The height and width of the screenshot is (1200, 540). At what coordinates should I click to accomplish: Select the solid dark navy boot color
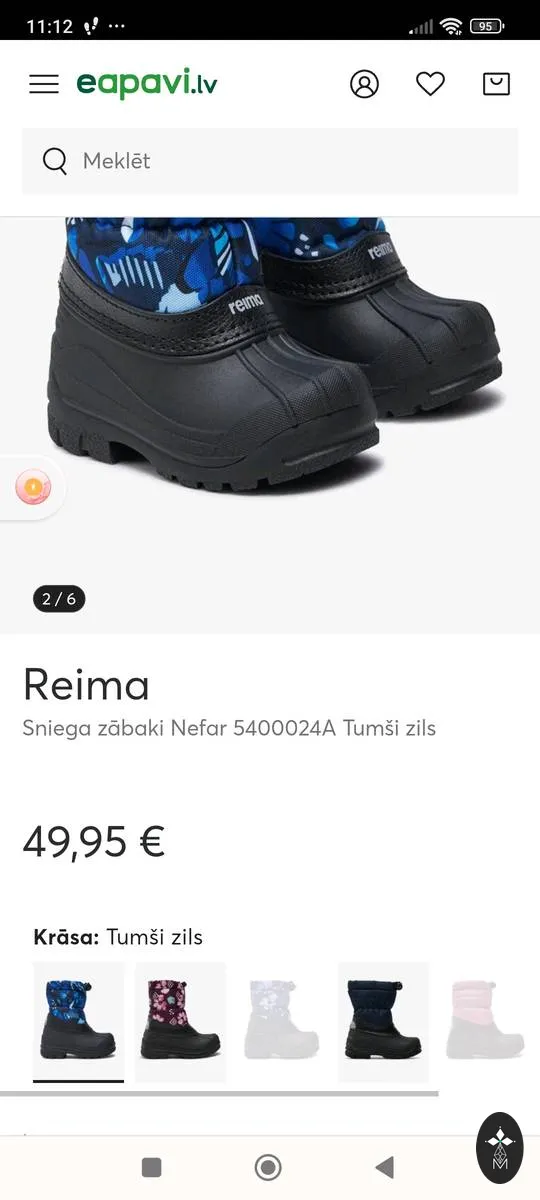(383, 1022)
